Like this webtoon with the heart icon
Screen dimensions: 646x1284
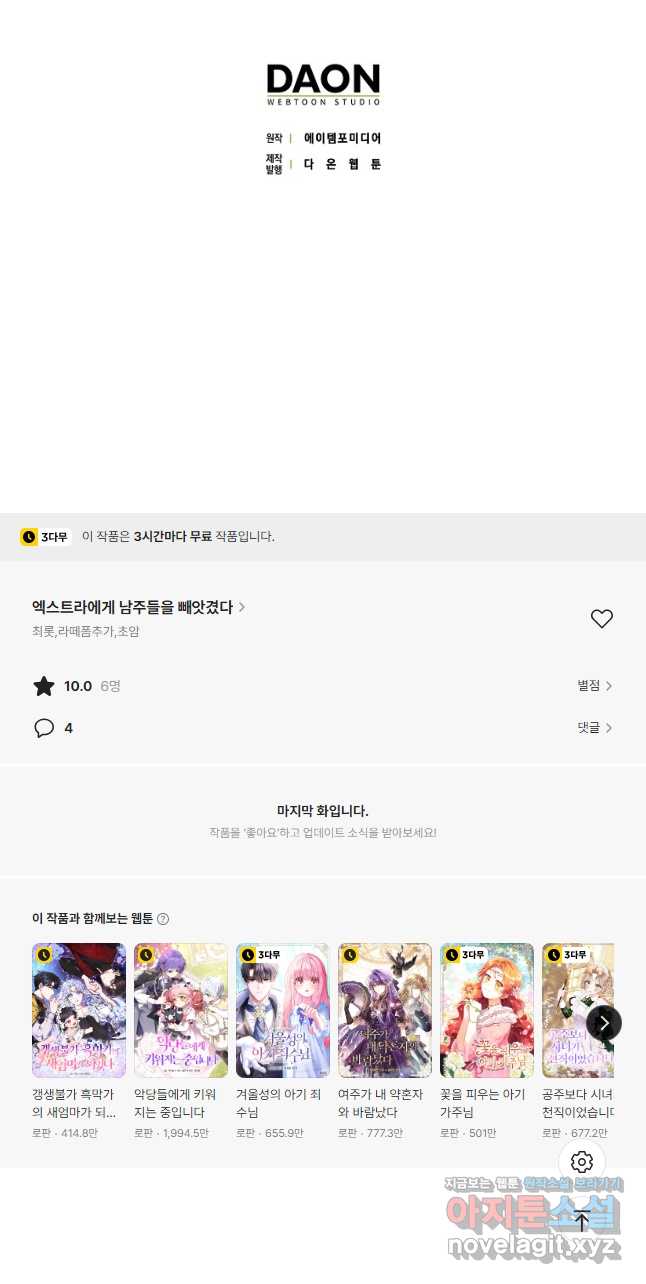click(601, 619)
